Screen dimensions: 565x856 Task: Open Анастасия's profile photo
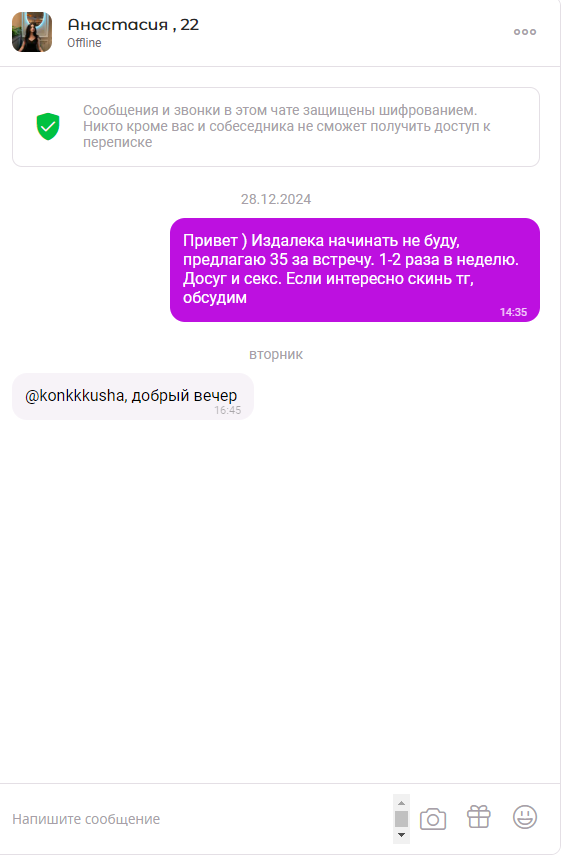coord(32,32)
